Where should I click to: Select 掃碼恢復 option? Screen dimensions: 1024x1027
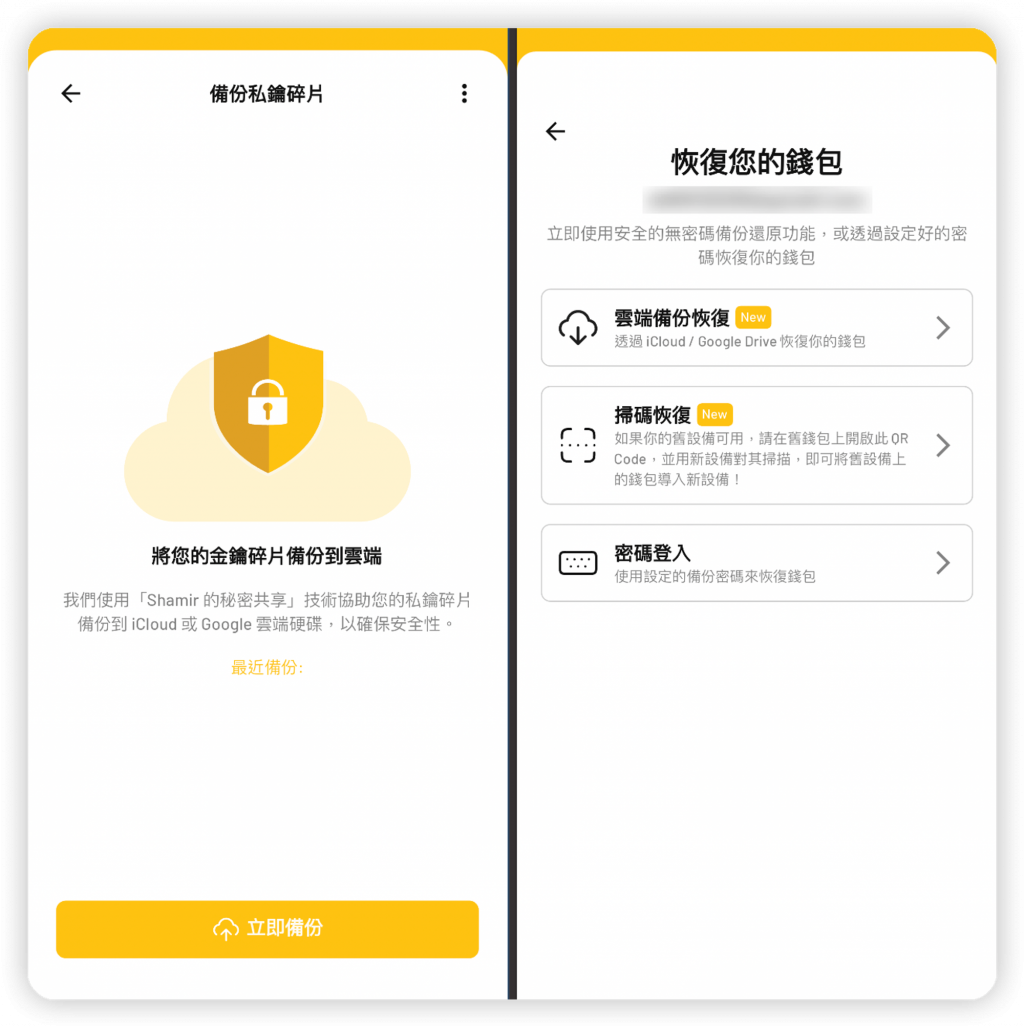(x=756, y=445)
